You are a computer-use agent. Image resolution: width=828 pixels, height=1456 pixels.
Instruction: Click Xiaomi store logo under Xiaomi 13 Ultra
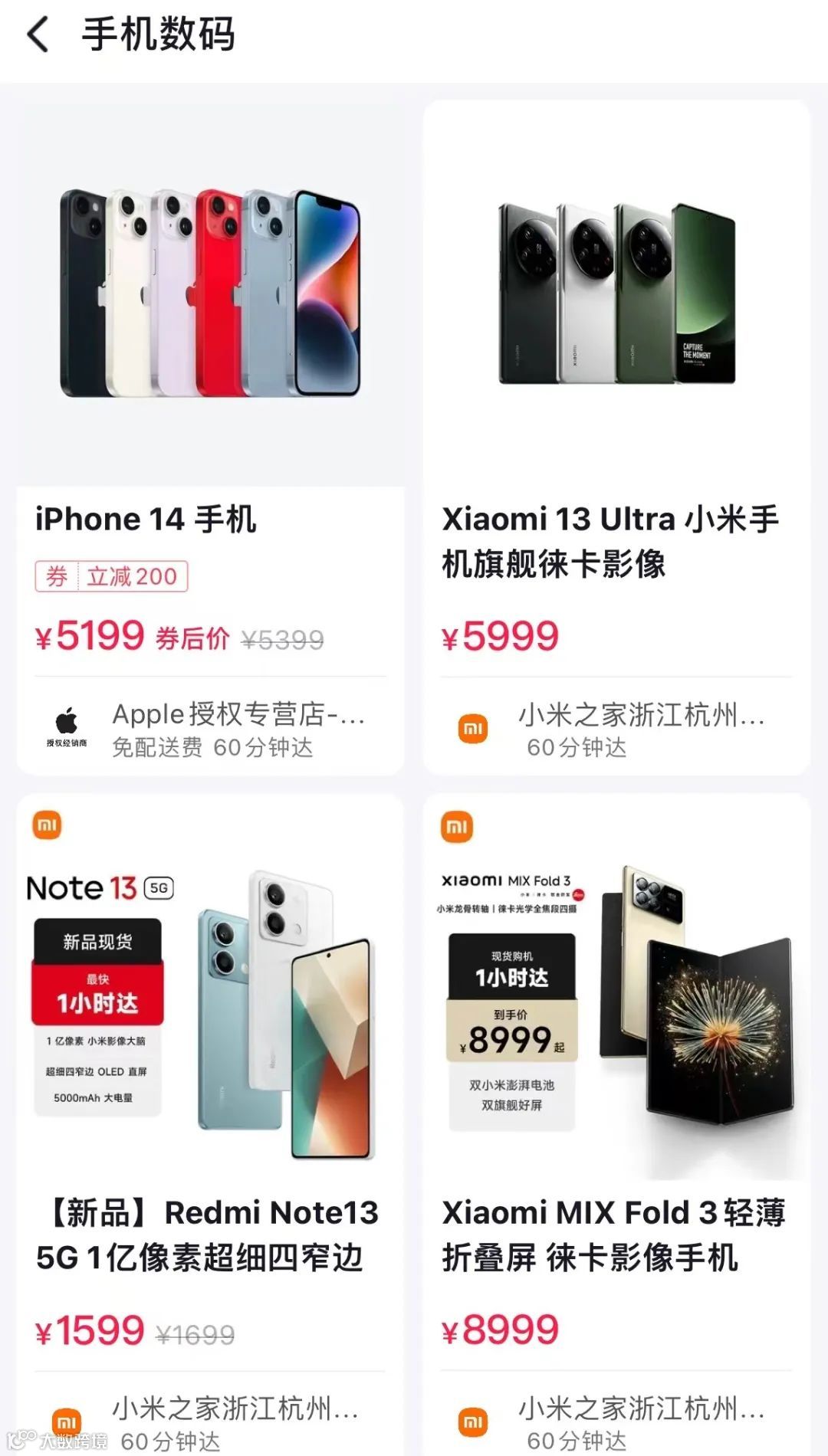click(473, 729)
